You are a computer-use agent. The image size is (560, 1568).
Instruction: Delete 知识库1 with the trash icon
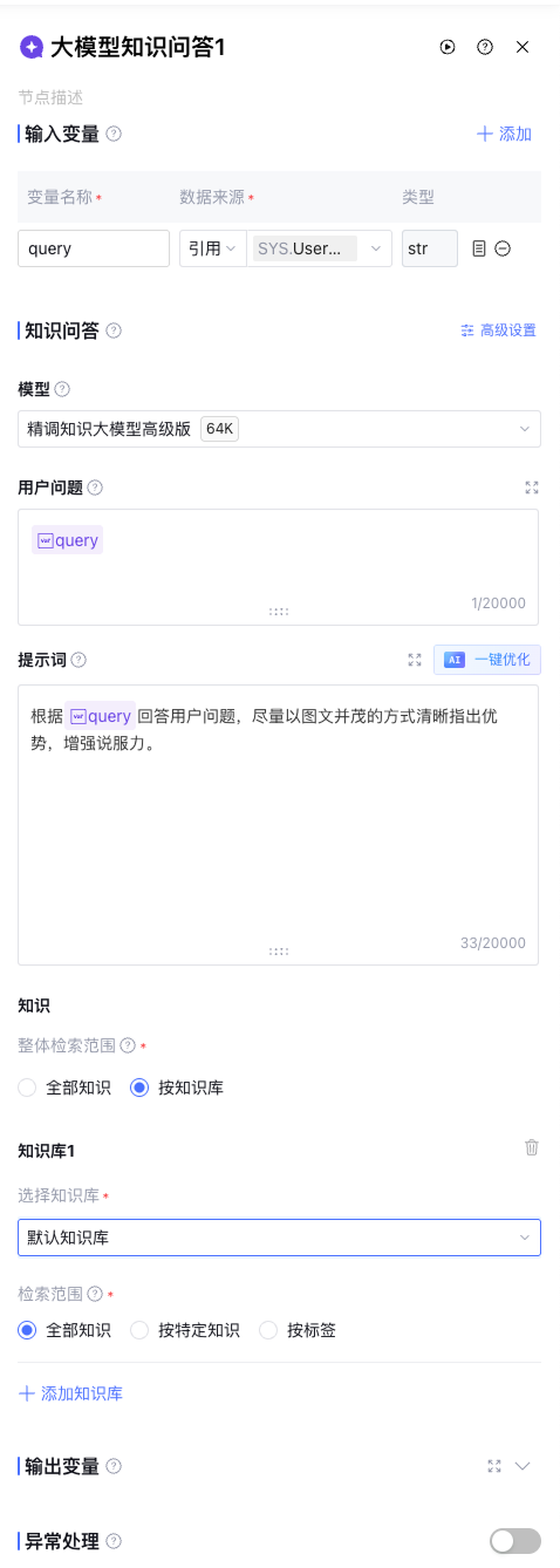click(531, 1148)
